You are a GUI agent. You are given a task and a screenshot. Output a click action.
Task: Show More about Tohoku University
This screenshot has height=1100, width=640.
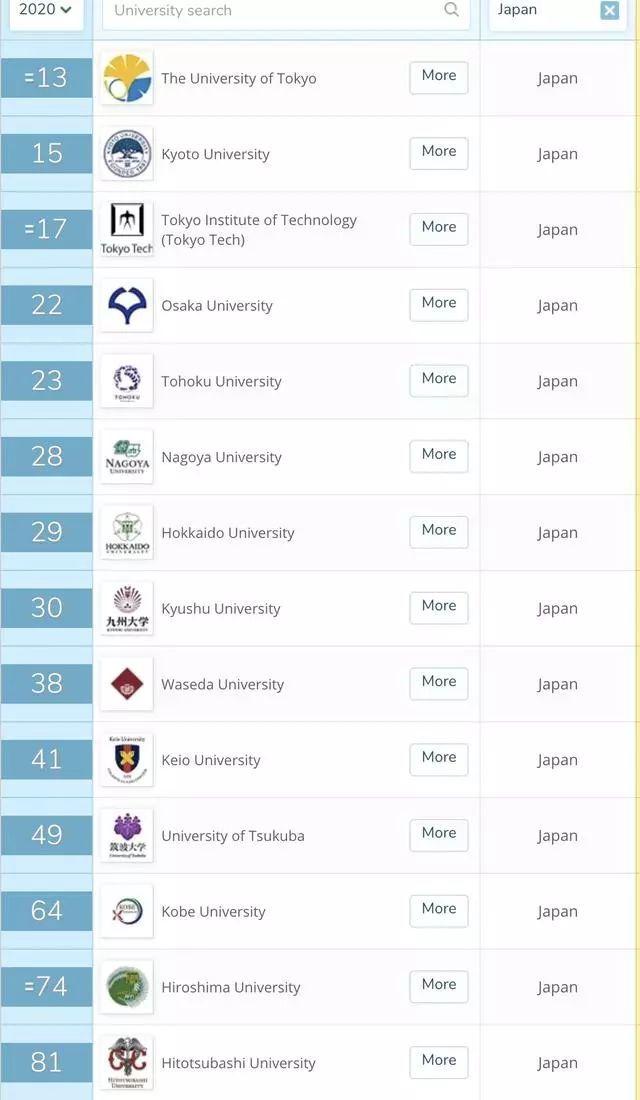click(x=438, y=379)
